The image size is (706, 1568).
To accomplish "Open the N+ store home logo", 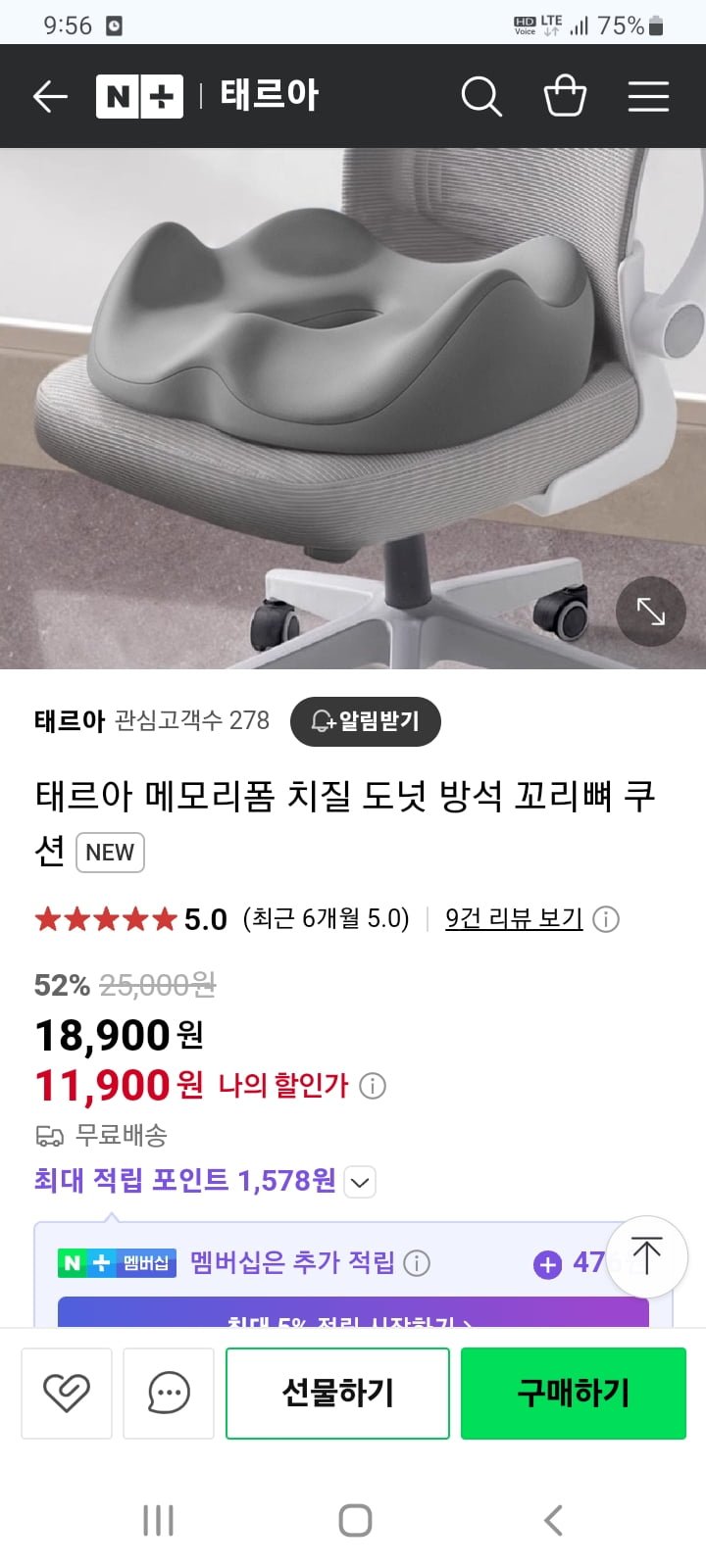I will (139, 96).
